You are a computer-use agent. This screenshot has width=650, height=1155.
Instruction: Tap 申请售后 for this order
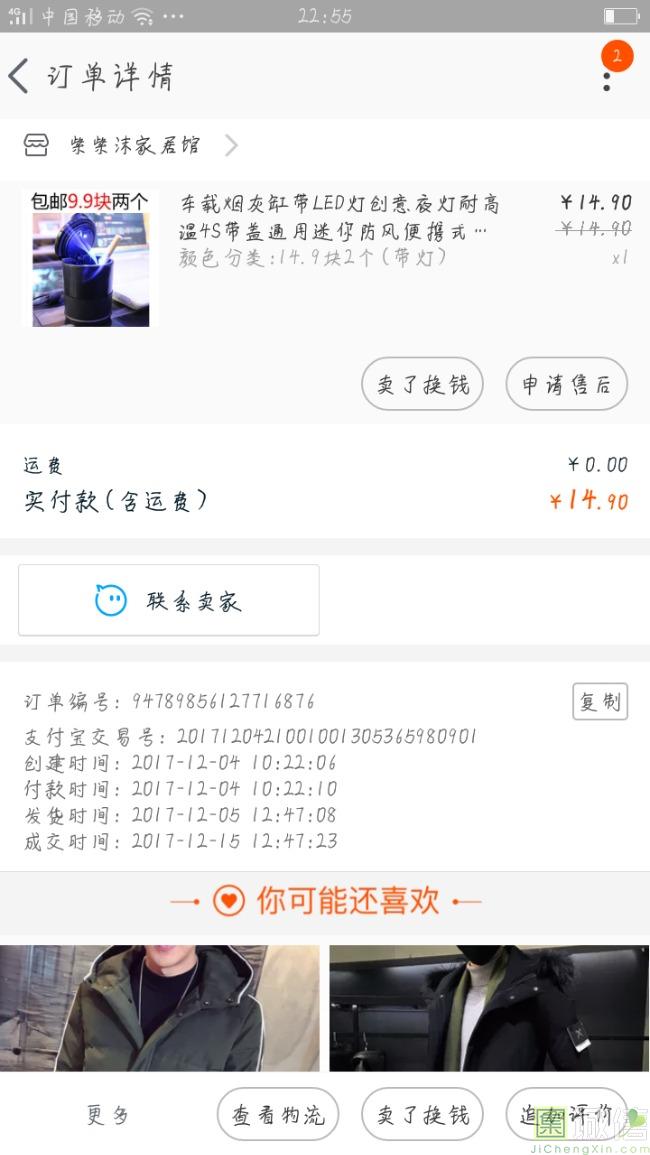(566, 384)
